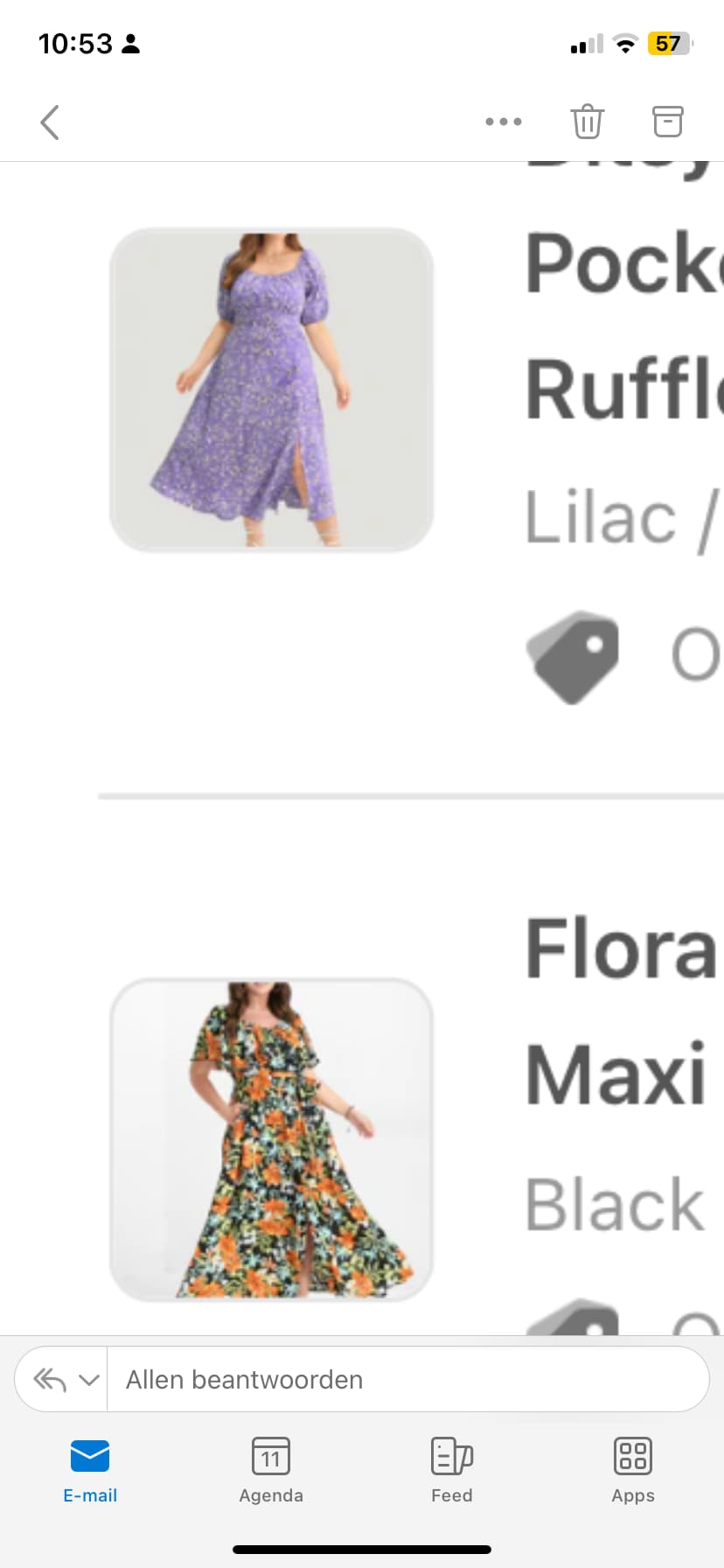
Task: Switch to the Agenda tab
Action: click(x=271, y=1471)
